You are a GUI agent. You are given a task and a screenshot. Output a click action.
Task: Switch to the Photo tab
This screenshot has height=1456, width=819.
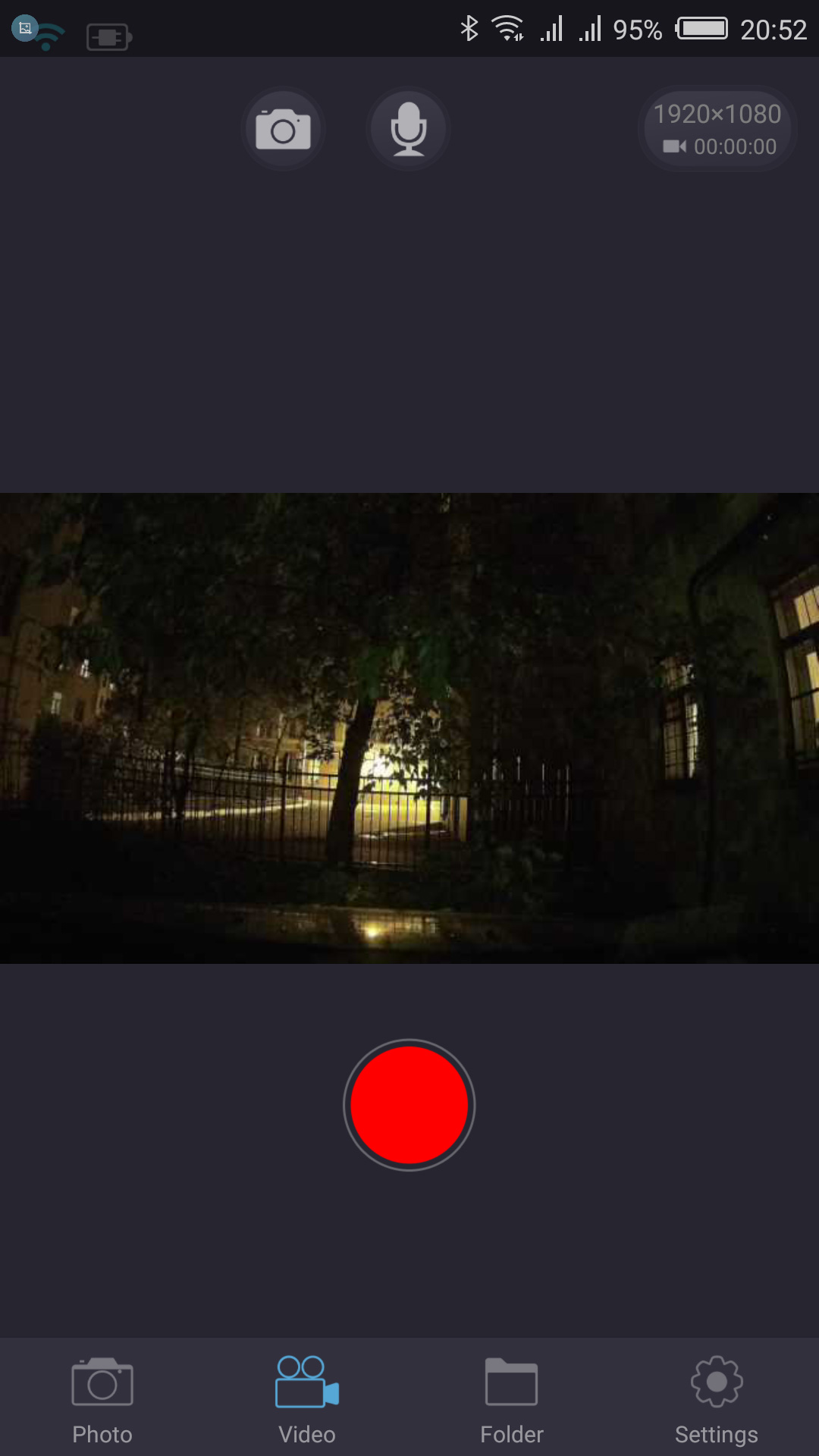click(102, 1399)
